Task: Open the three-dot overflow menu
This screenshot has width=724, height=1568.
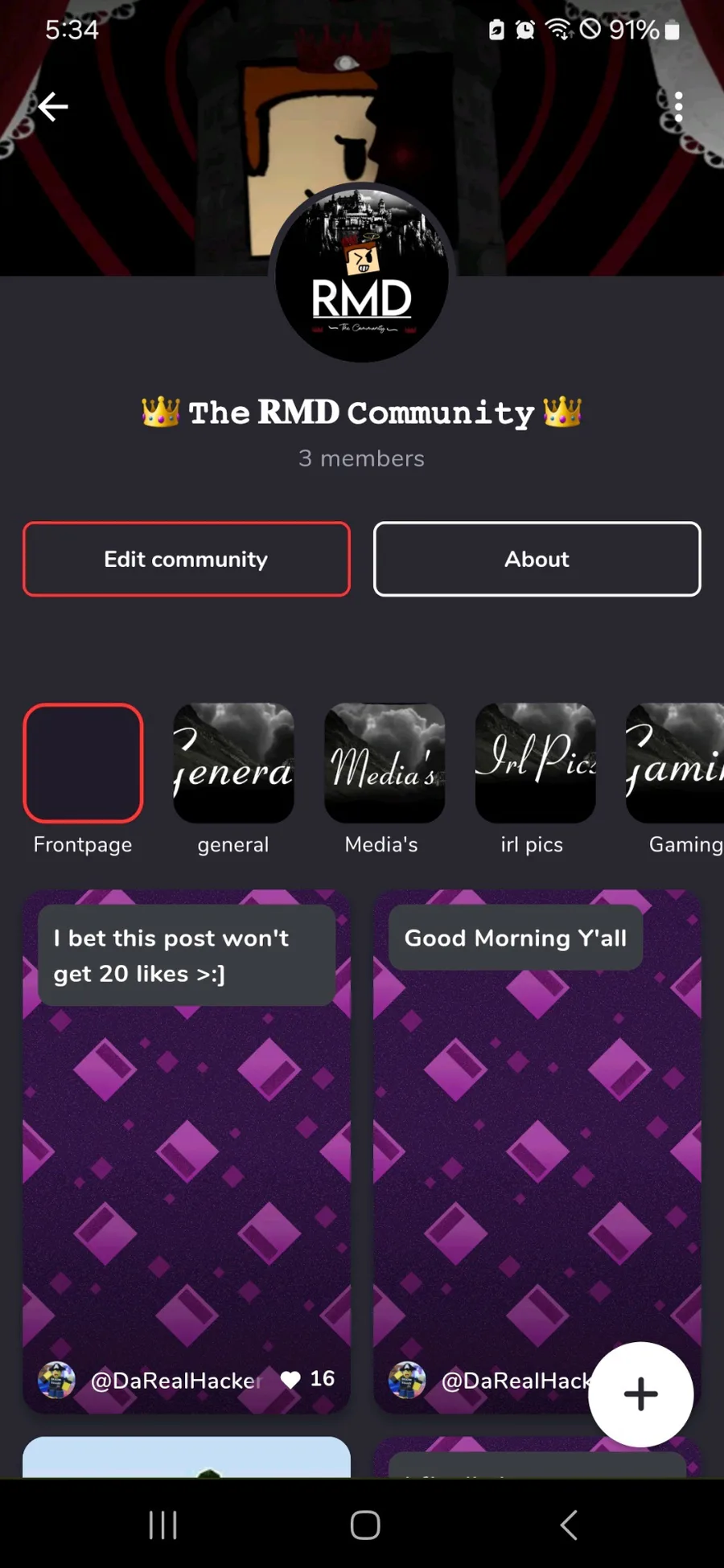Action: tap(678, 106)
